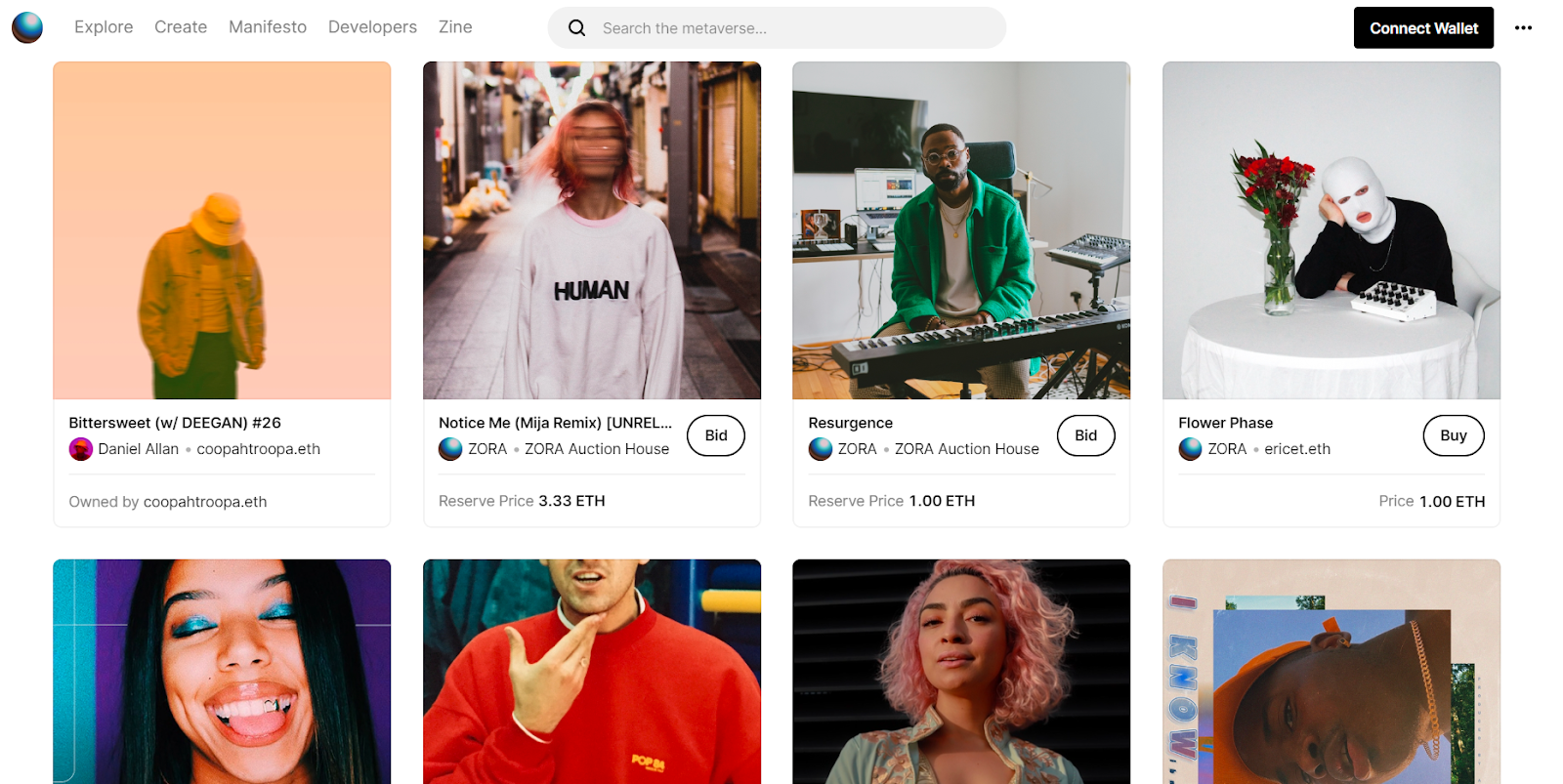Image resolution: width=1563 pixels, height=784 pixels.
Task: Open the Bittersweet (w/ DEEGAN) #26 artwork
Action: pyautogui.click(x=222, y=230)
